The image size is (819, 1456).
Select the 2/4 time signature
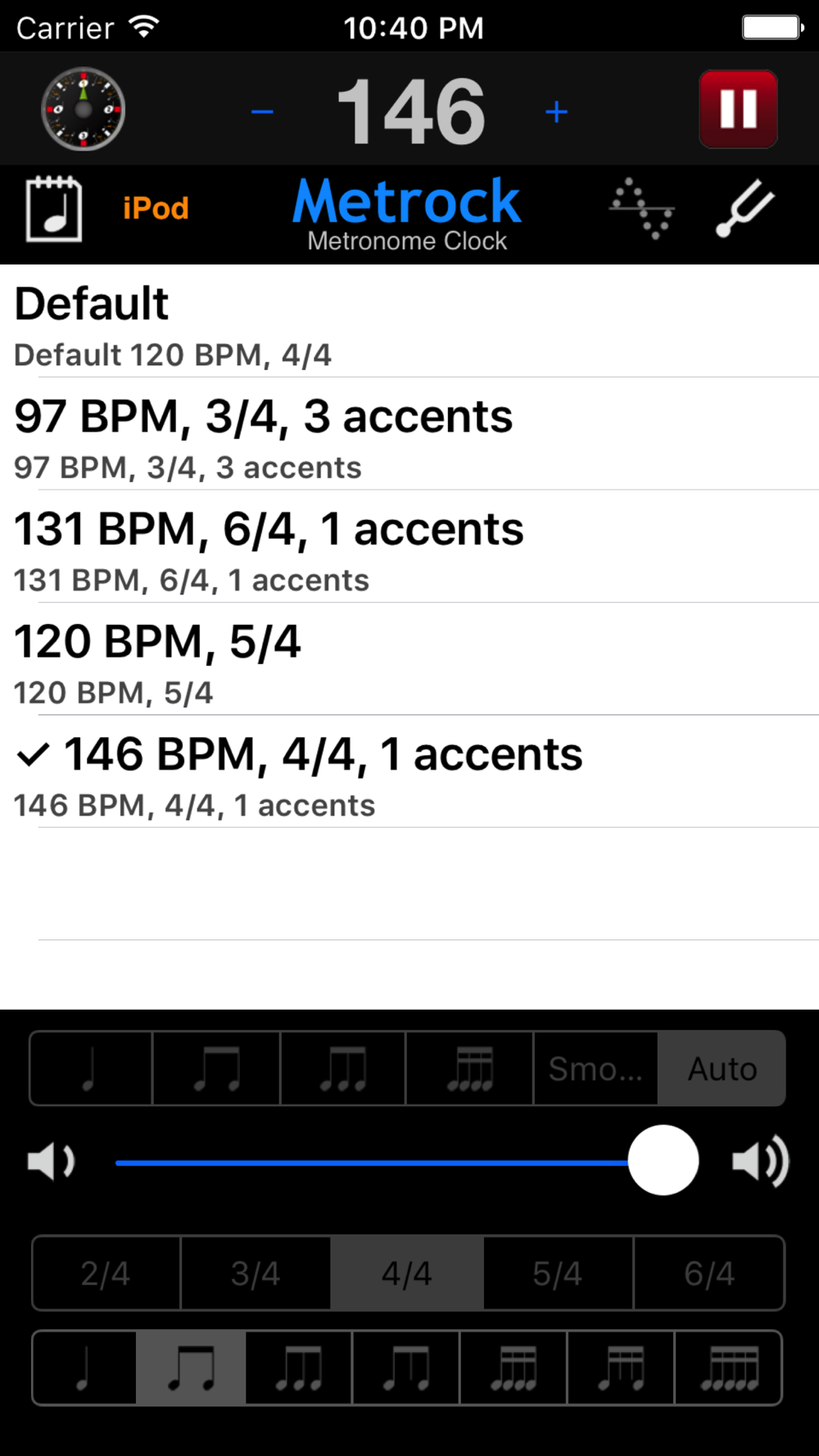[x=106, y=1273]
